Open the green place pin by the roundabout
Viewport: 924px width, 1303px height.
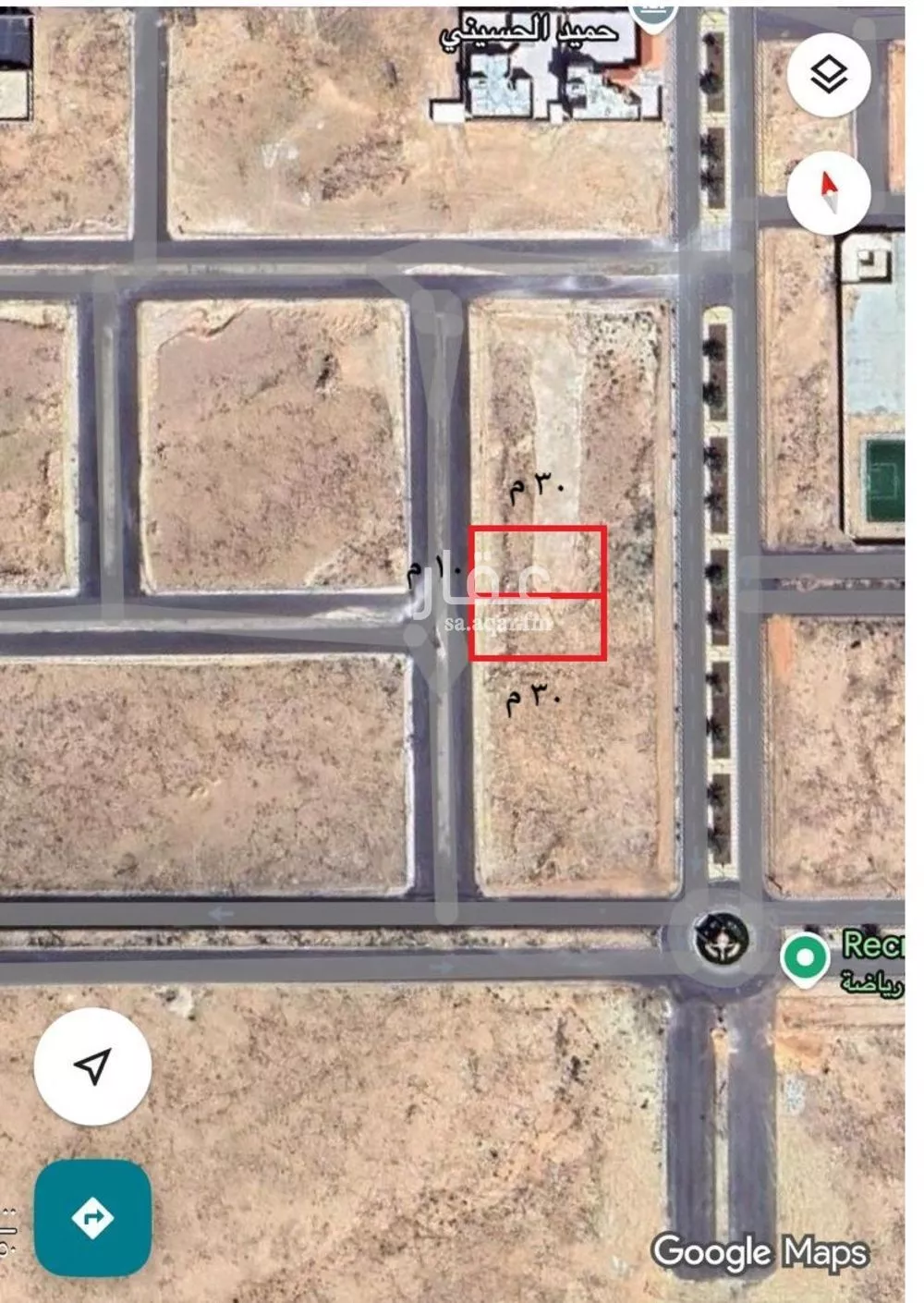805,956
